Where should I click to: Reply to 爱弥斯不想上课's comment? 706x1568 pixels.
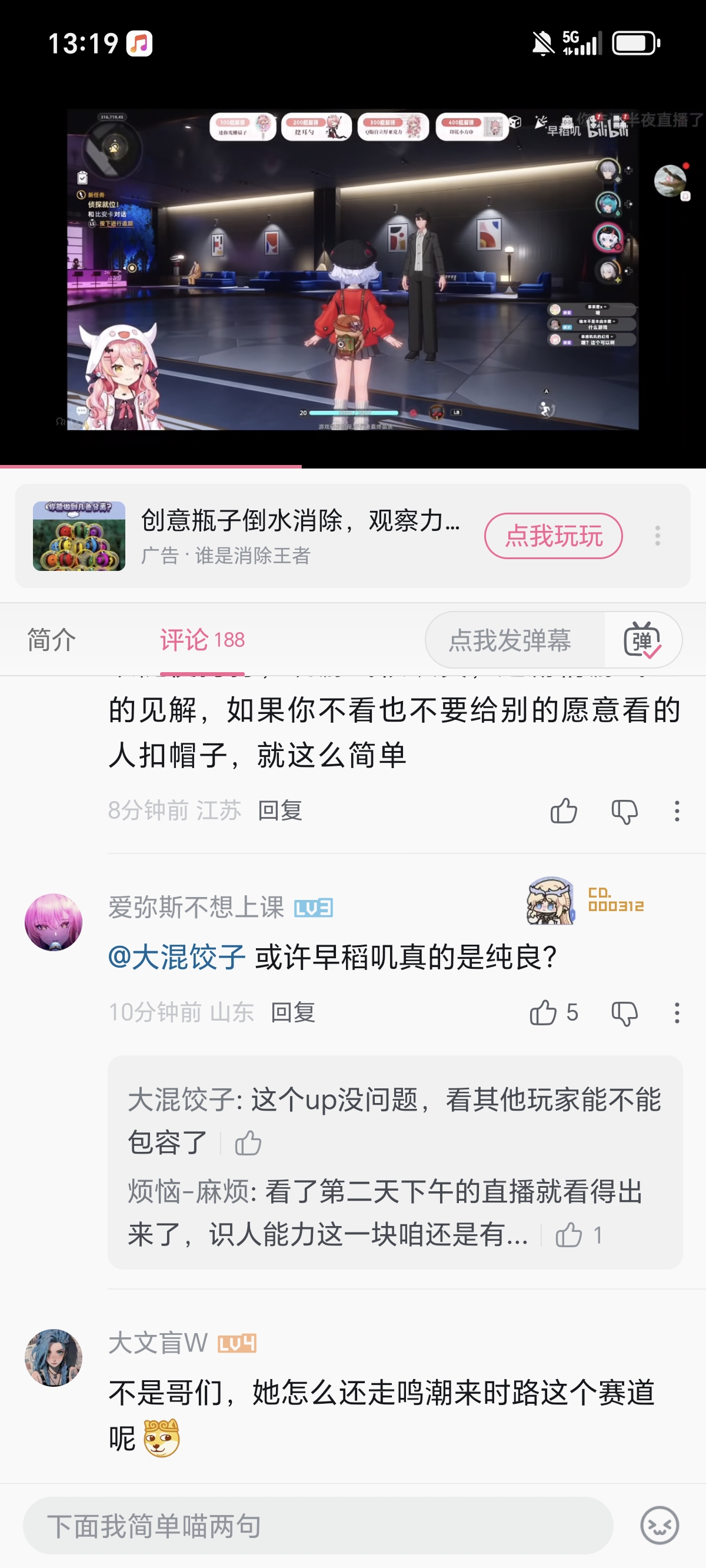[293, 1013]
